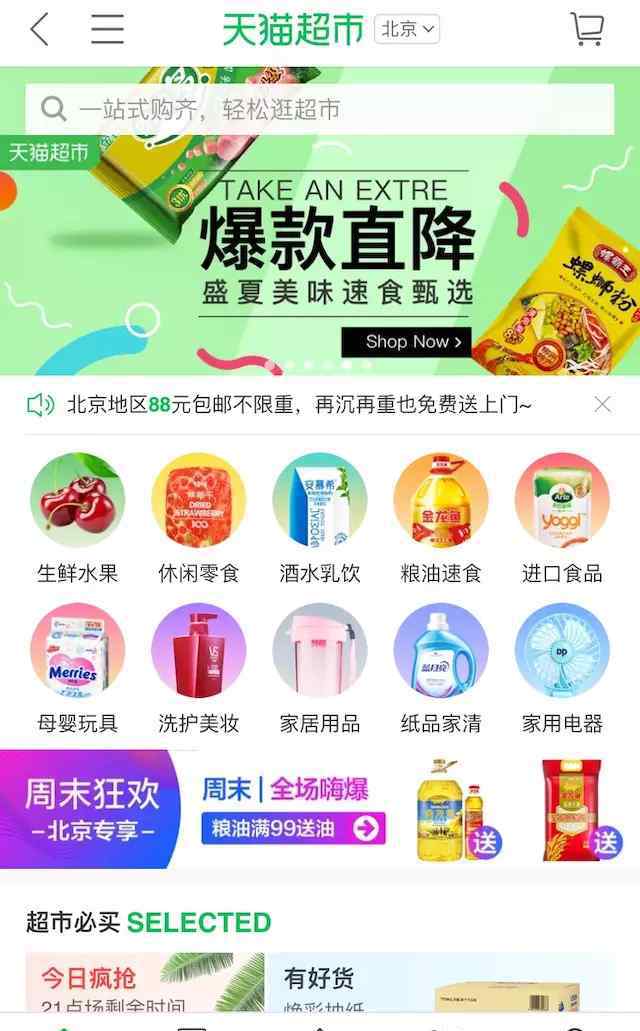Select 纸品家清 category
The height and width of the screenshot is (1031, 640).
(x=441, y=669)
